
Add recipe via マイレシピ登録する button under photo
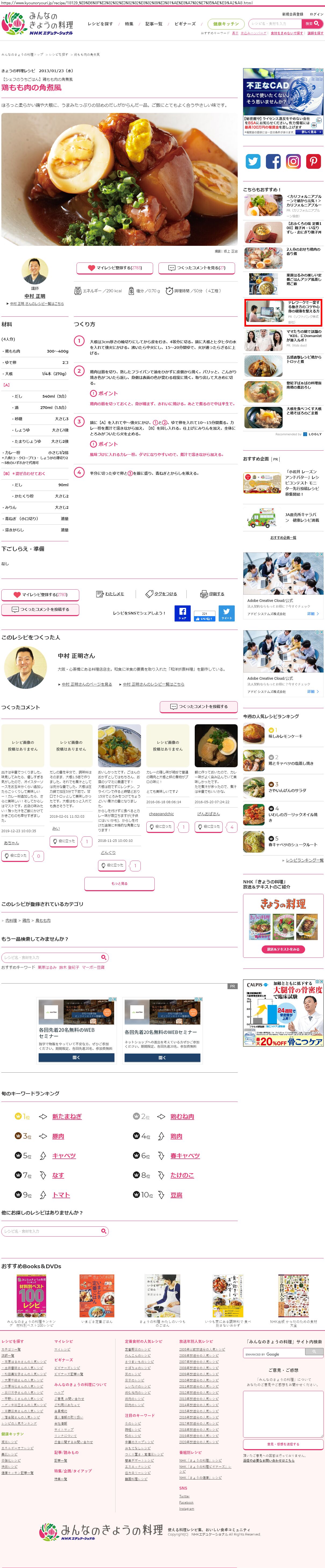tap(114, 267)
